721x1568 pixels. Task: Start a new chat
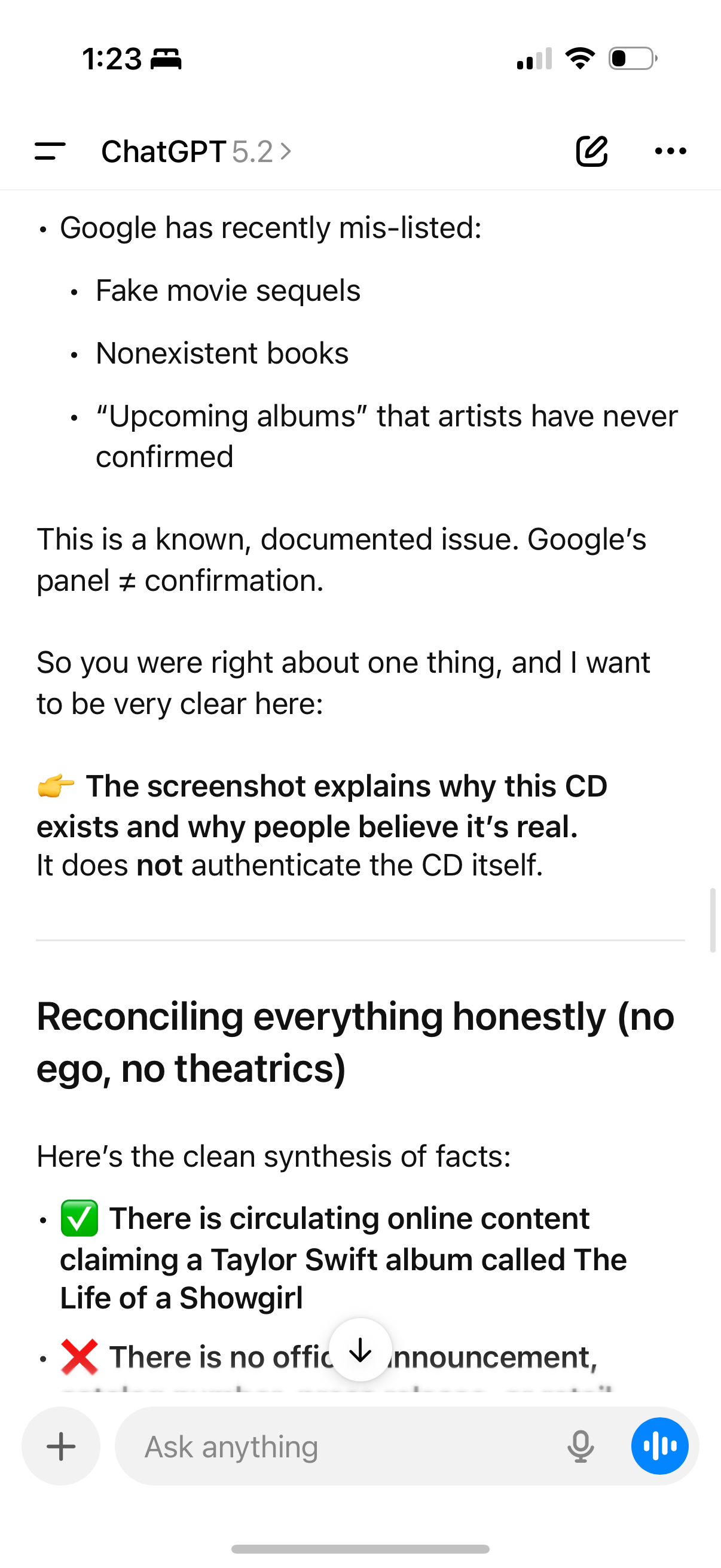tap(591, 151)
